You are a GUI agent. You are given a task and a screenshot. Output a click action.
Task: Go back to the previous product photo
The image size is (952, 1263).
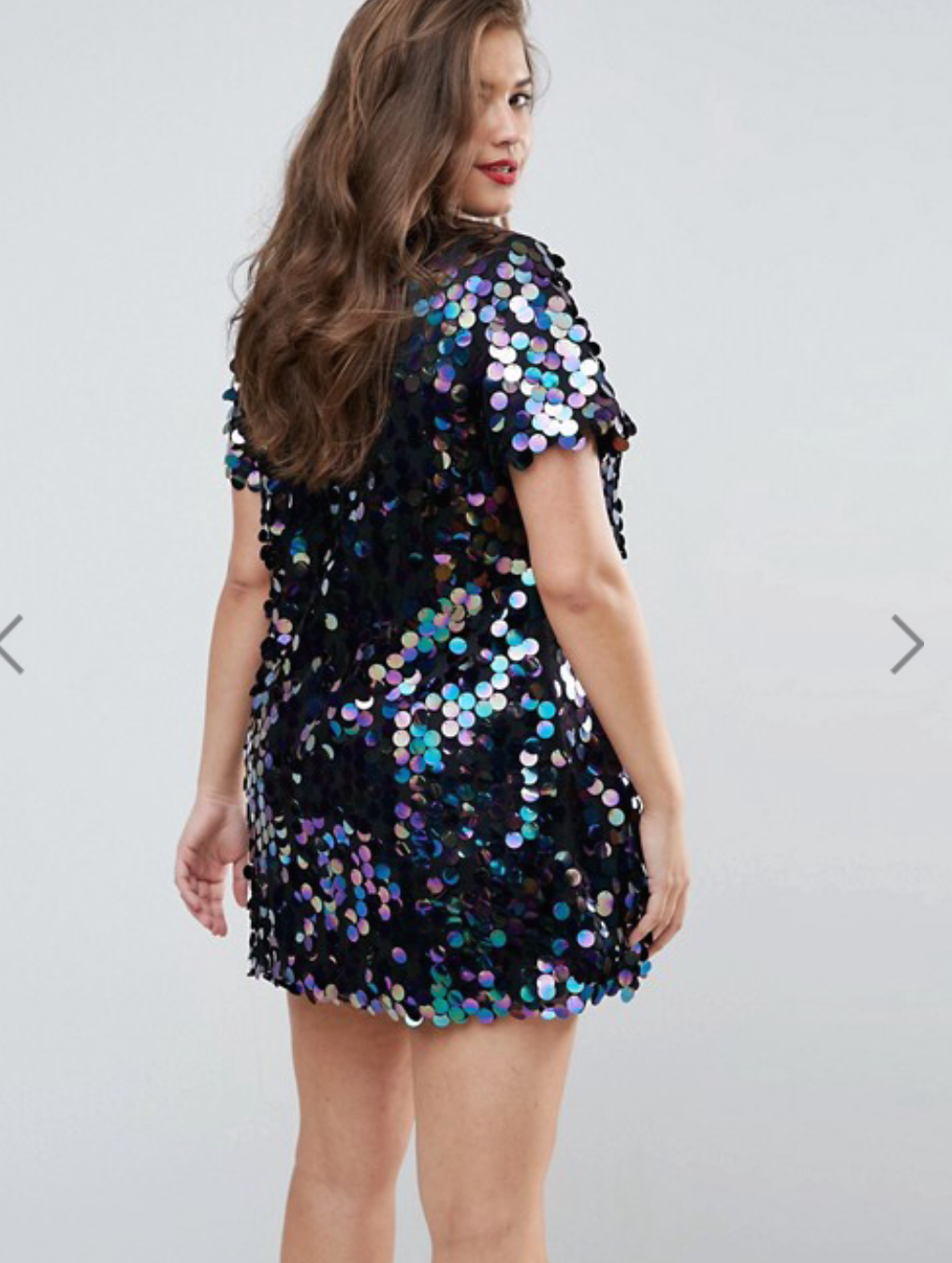11,644
